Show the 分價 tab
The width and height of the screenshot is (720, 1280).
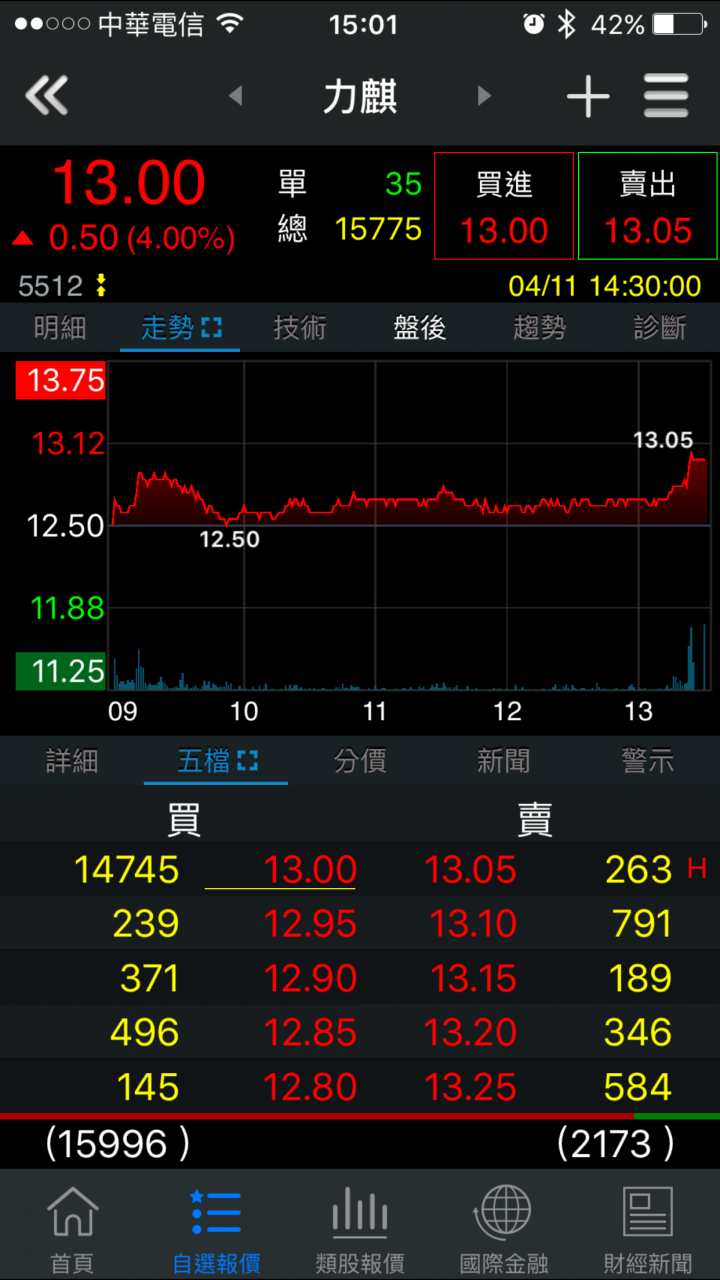point(360,761)
